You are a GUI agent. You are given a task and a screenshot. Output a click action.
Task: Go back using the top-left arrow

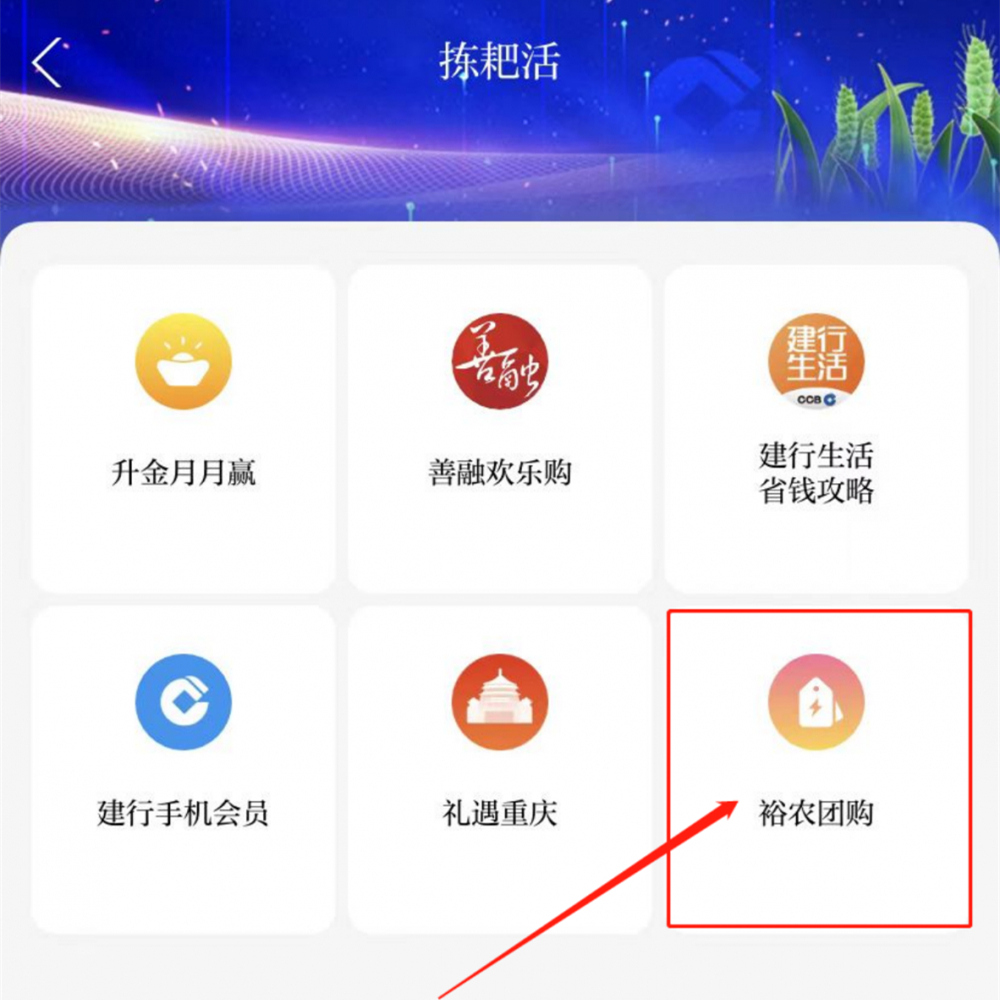pos(47,63)
